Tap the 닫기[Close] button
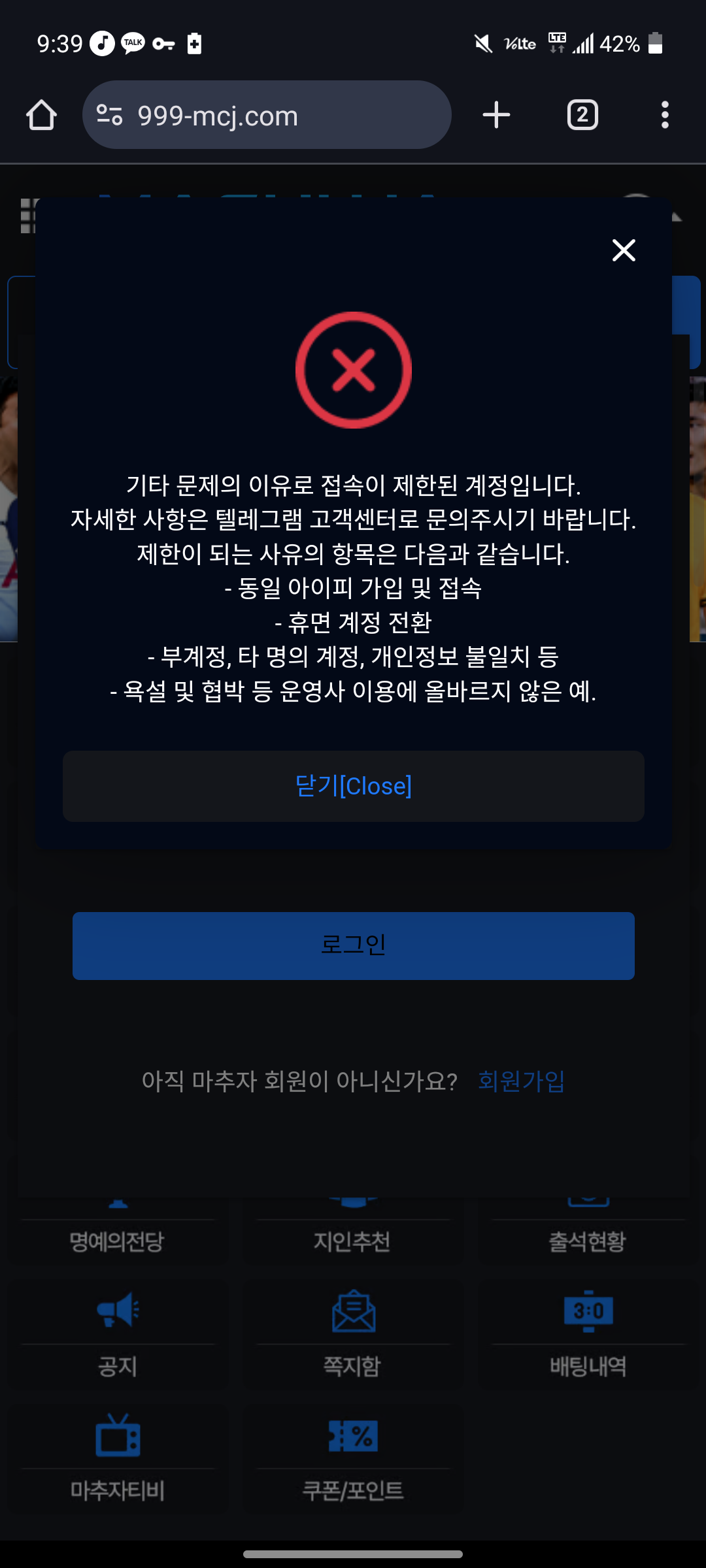This screenshot has height=1568, width=706. coord(353,786)
